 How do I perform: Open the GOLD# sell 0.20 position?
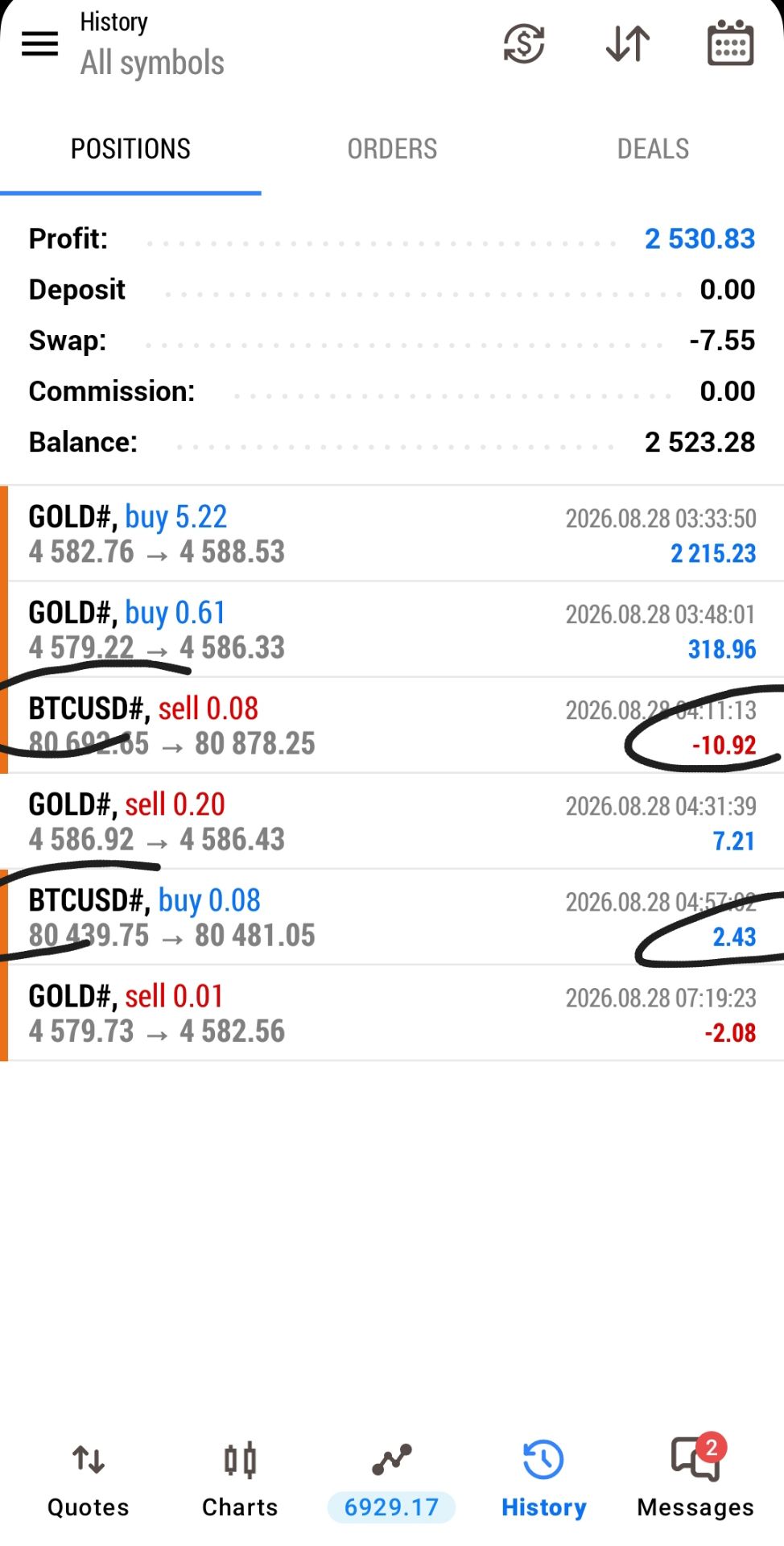392,821
